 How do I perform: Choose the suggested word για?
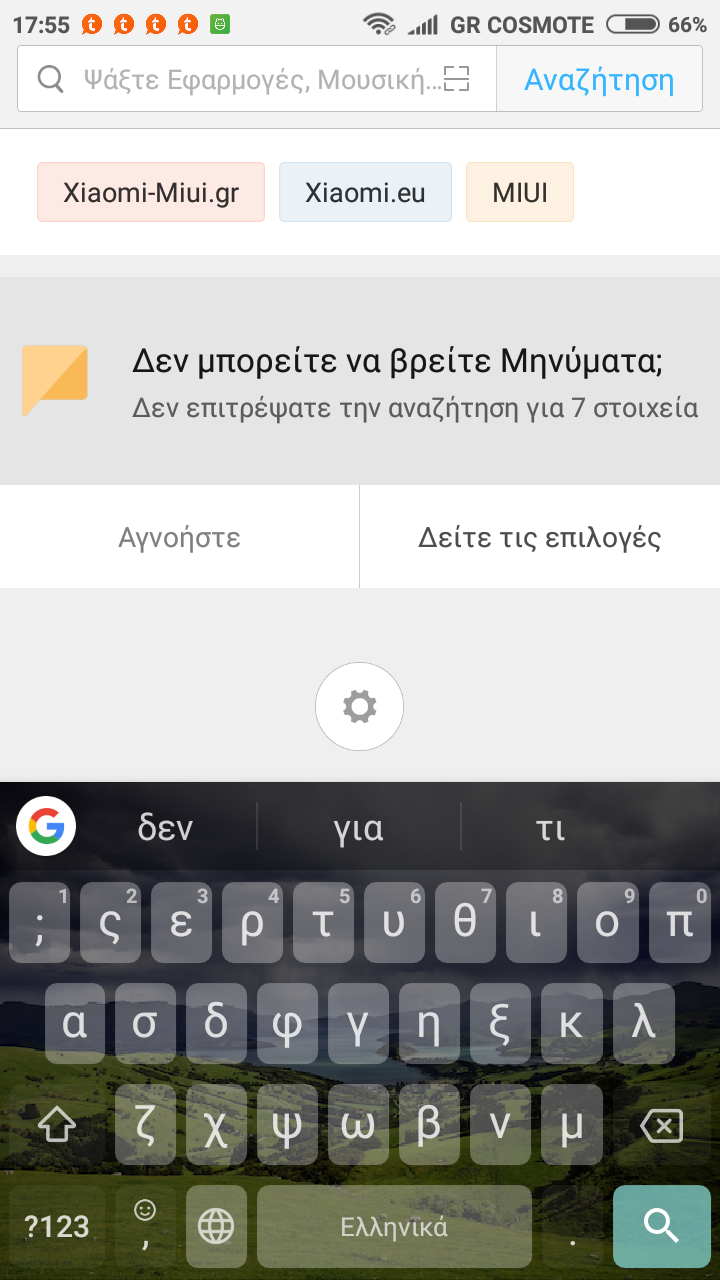[x=358, y=828]
